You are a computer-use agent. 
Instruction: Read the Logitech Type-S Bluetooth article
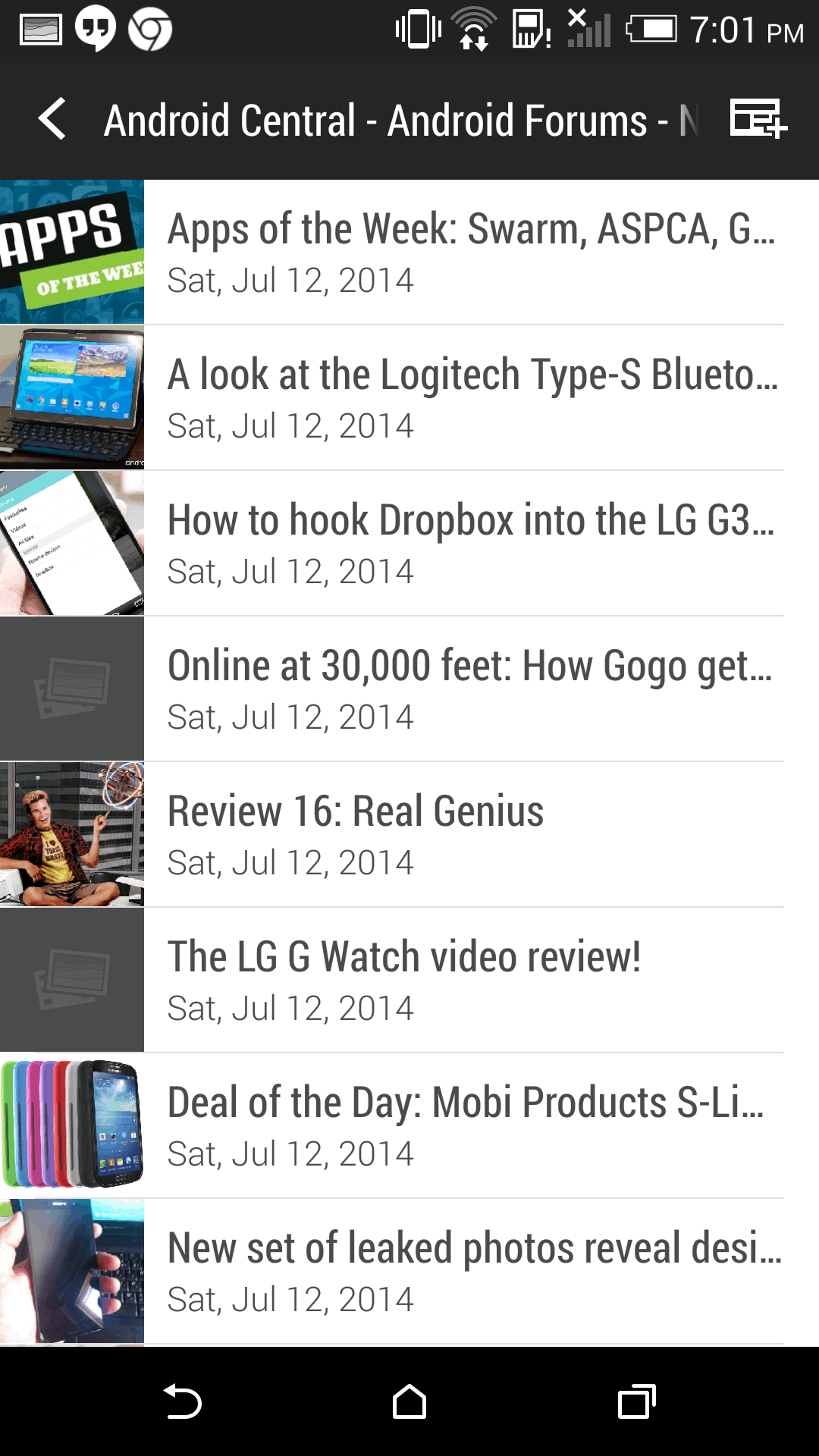click(x=470, y=397)
